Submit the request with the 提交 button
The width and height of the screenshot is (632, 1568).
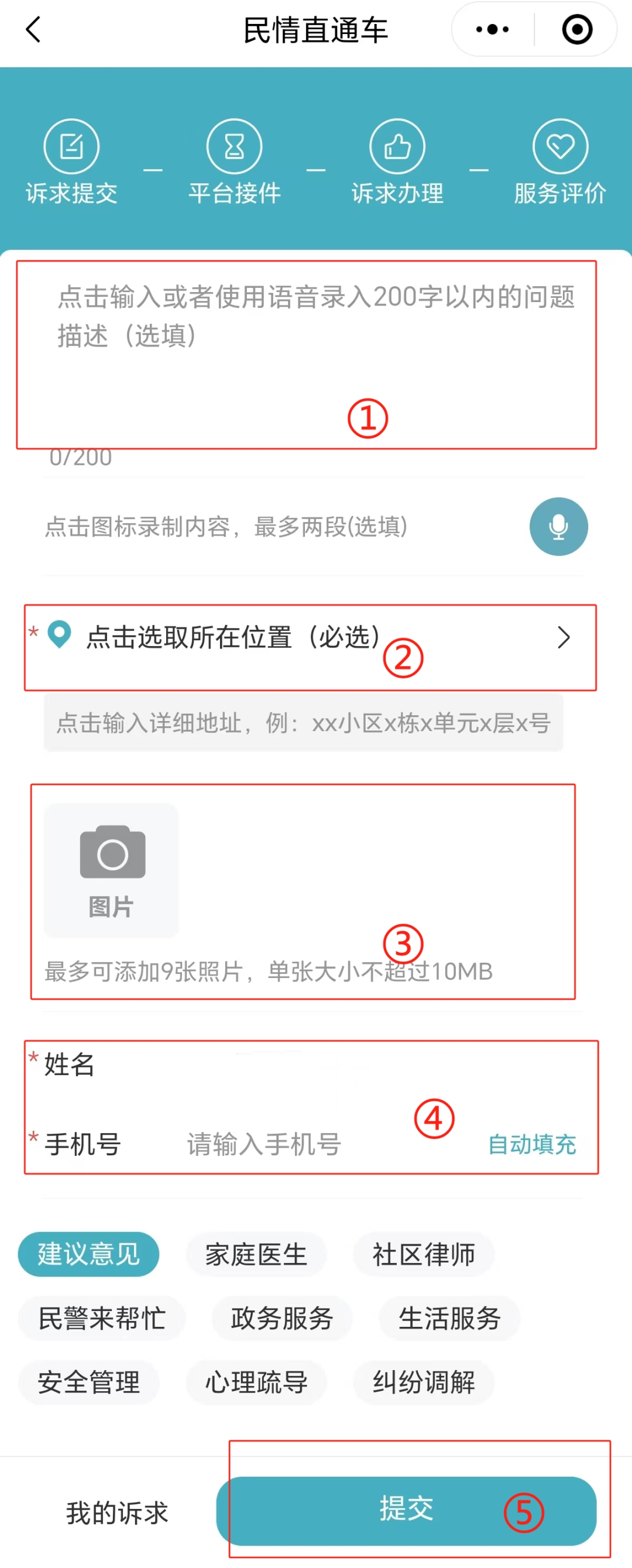tap(406, 1511)
